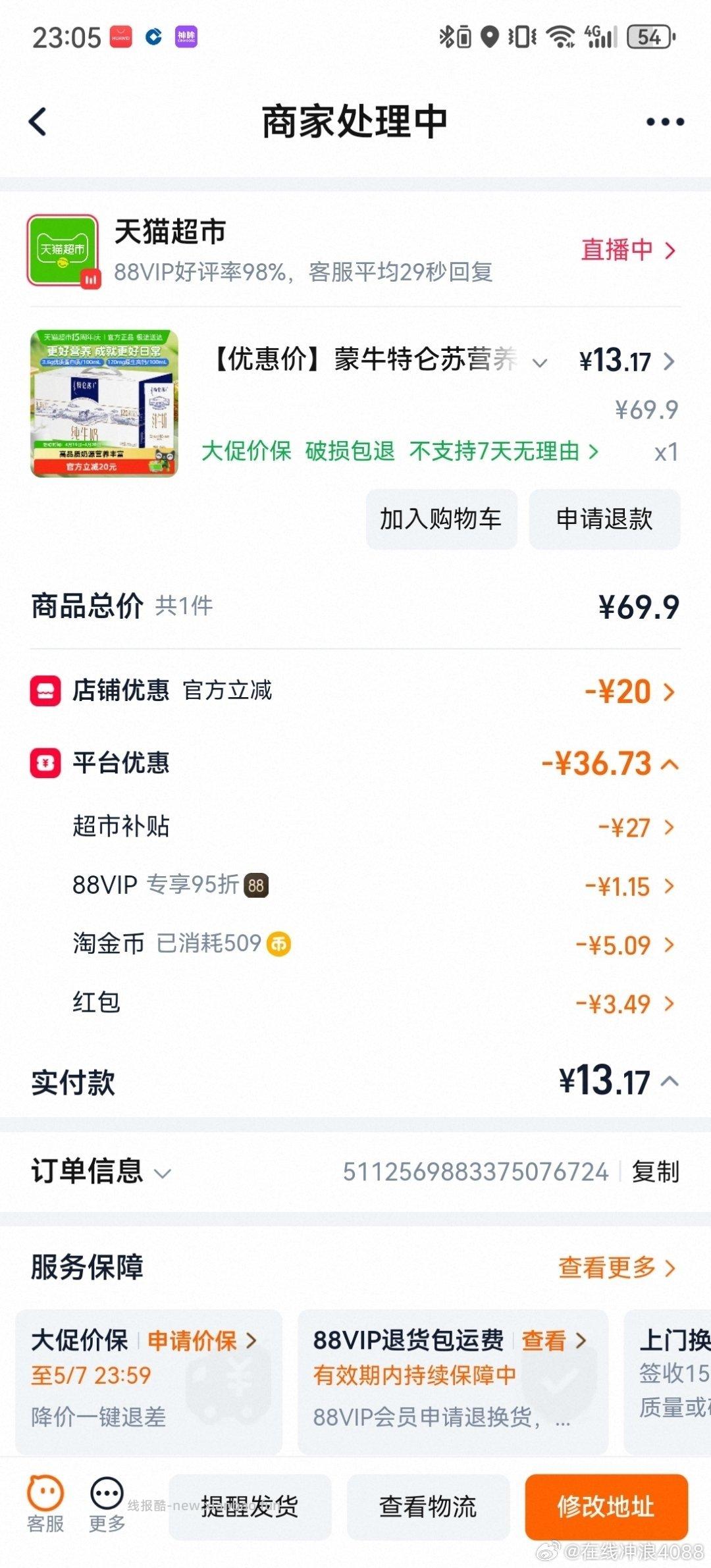Expand the product title with its chevron

(x=541, y=362)
